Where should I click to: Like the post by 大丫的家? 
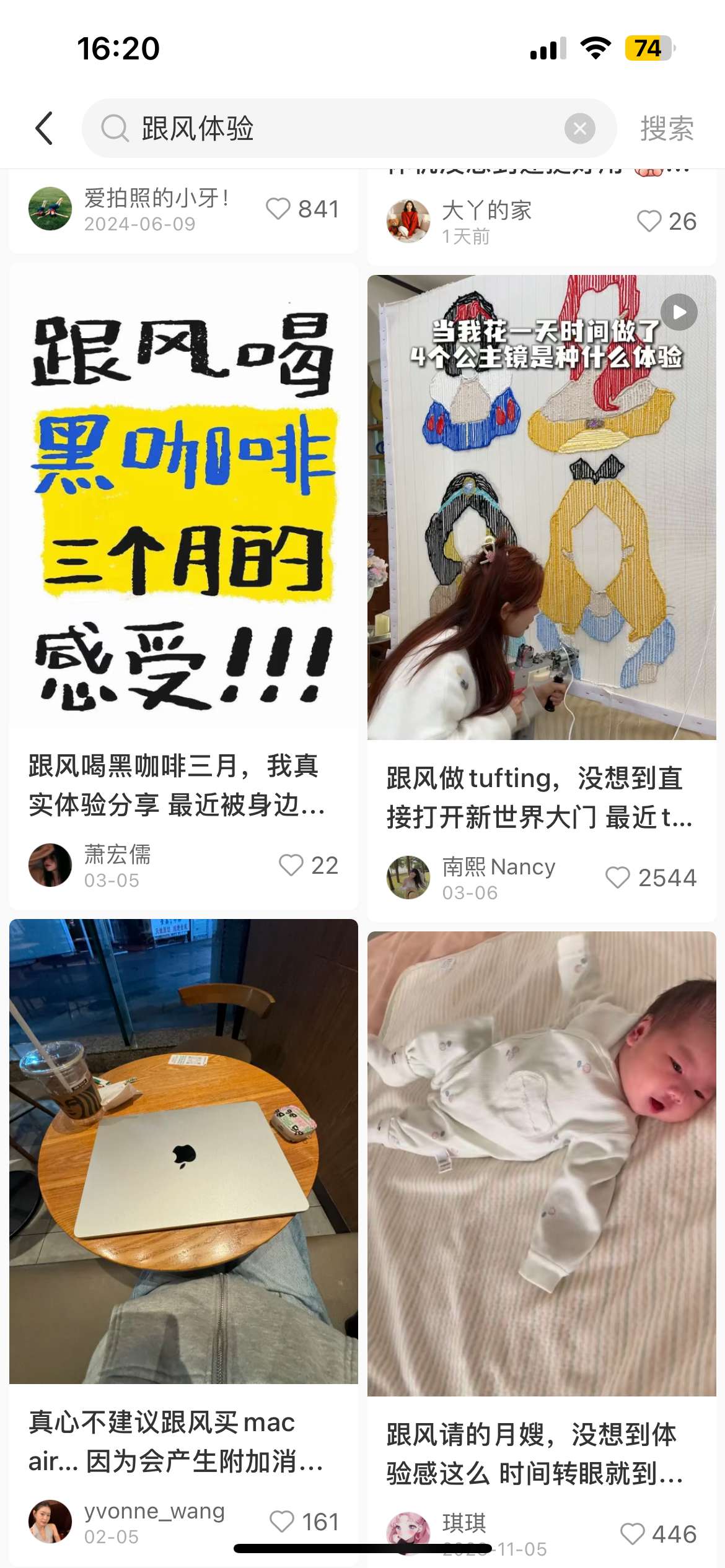pyautogui.click(x=649, y=222)
